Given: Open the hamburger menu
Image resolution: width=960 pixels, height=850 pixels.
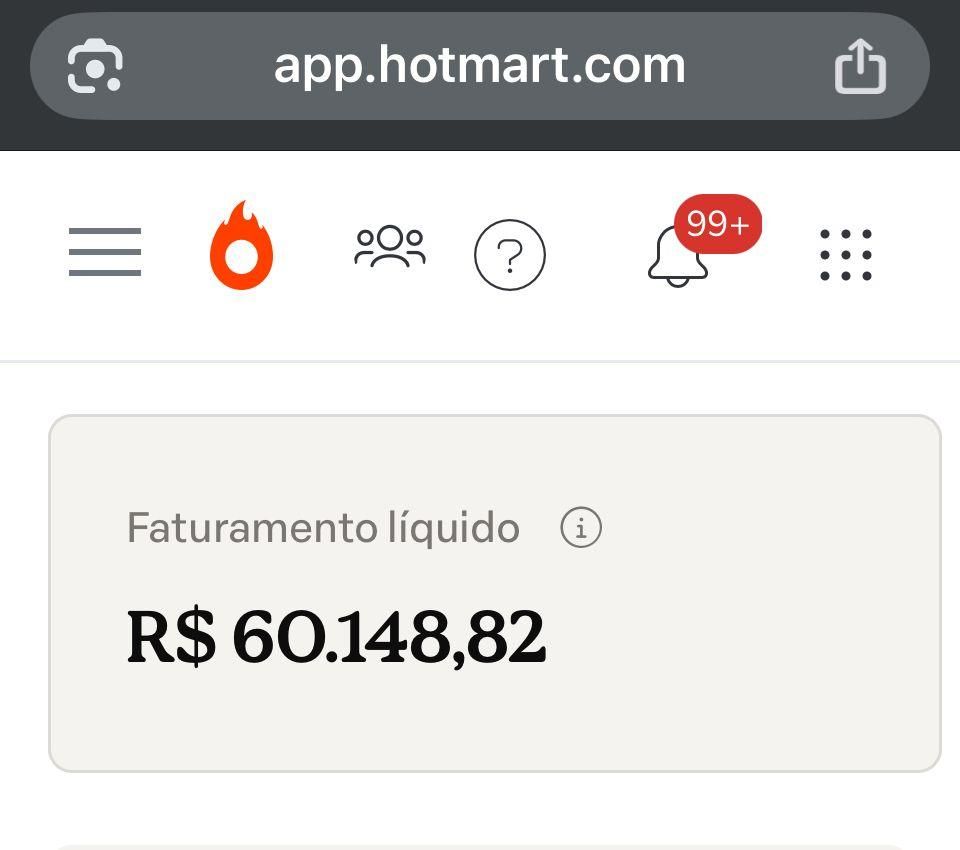Looking at the screenshot, I should click(105, 251).
